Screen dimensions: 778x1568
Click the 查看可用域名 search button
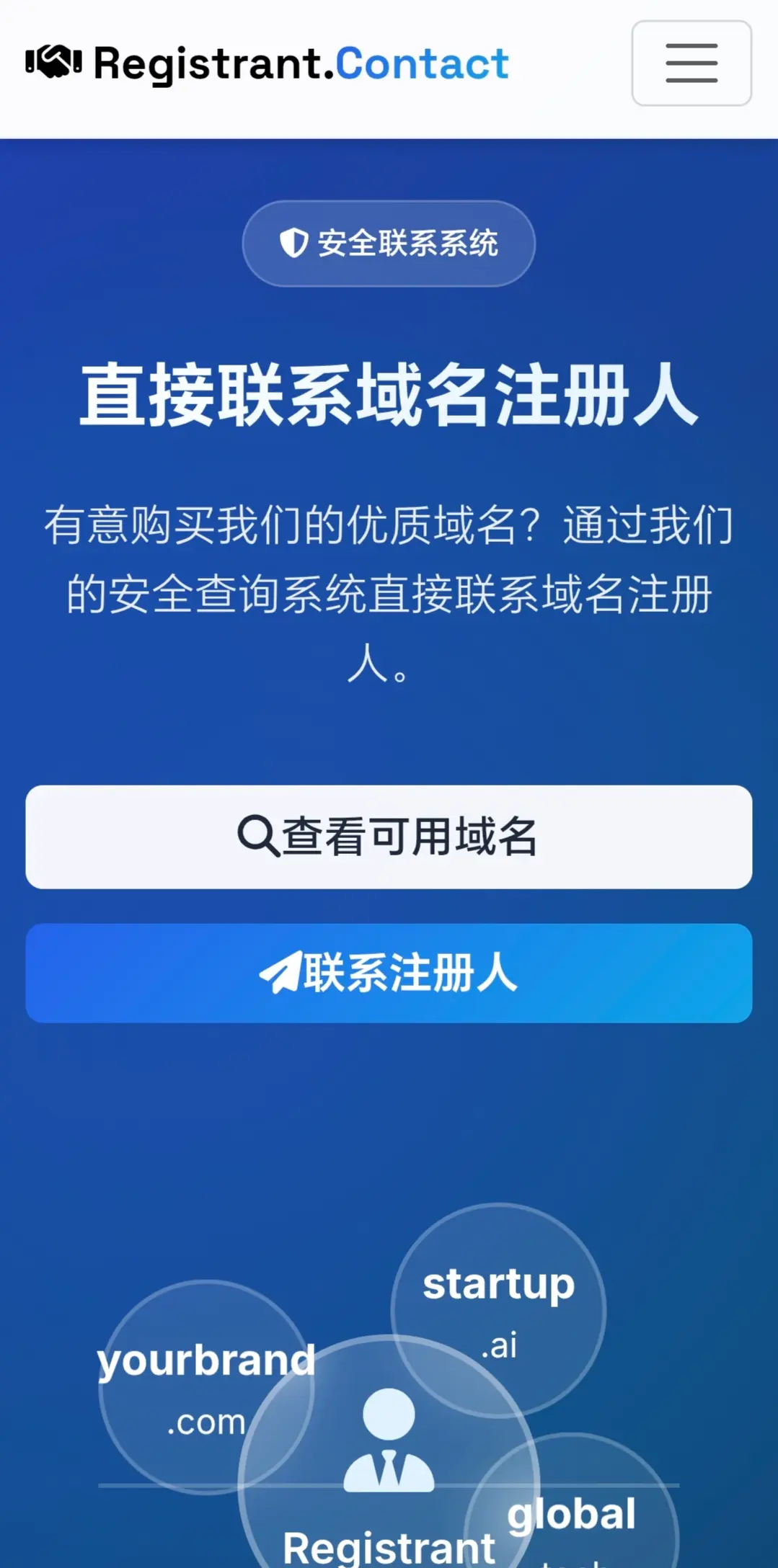pos(388,836)
